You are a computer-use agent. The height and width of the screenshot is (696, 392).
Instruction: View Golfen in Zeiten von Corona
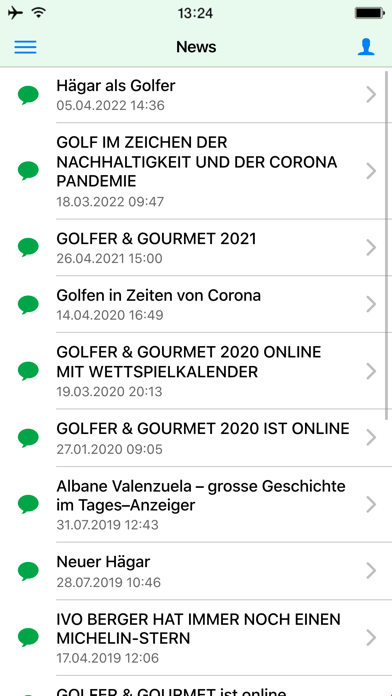pos(196,304)
